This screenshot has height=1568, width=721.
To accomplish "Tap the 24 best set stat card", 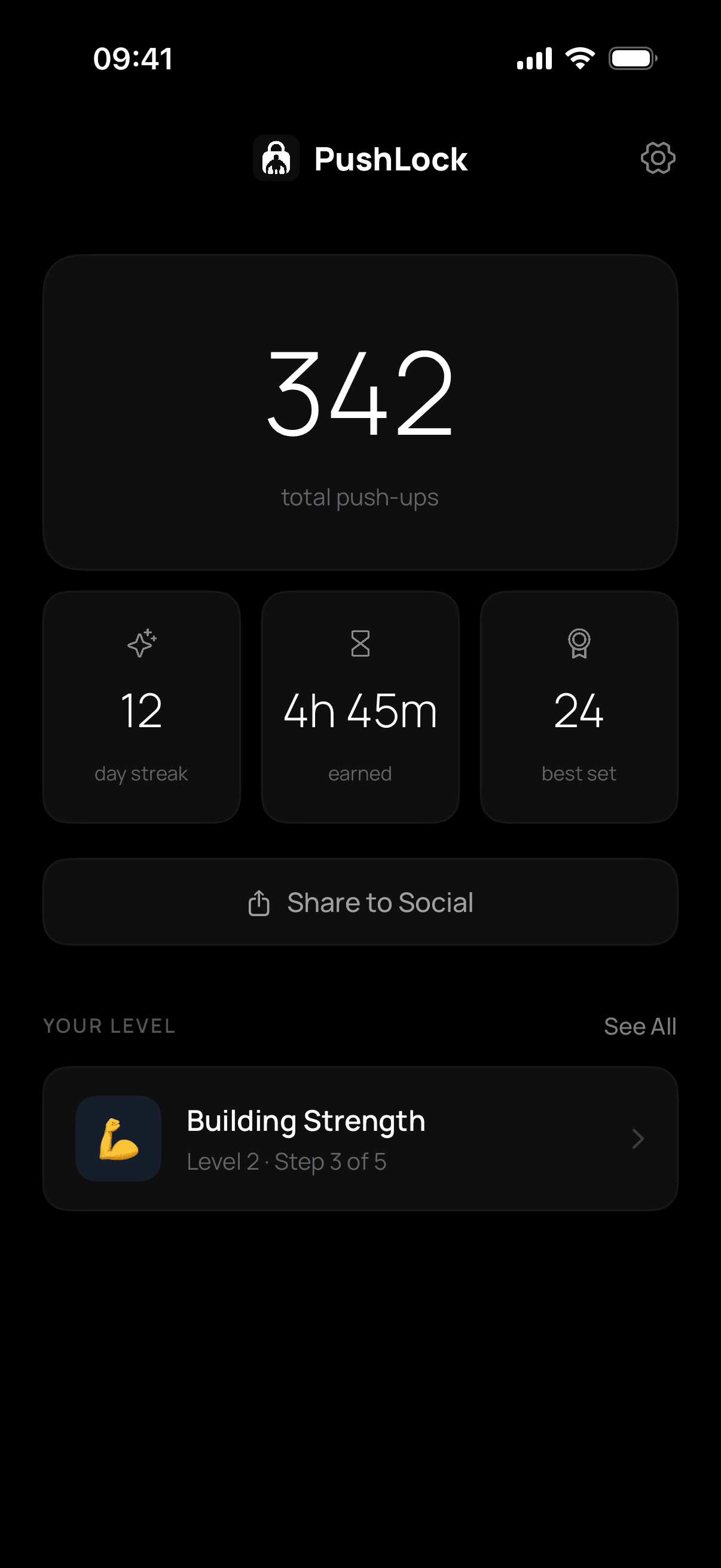I will pyautogui.click(x=579, y=708).
